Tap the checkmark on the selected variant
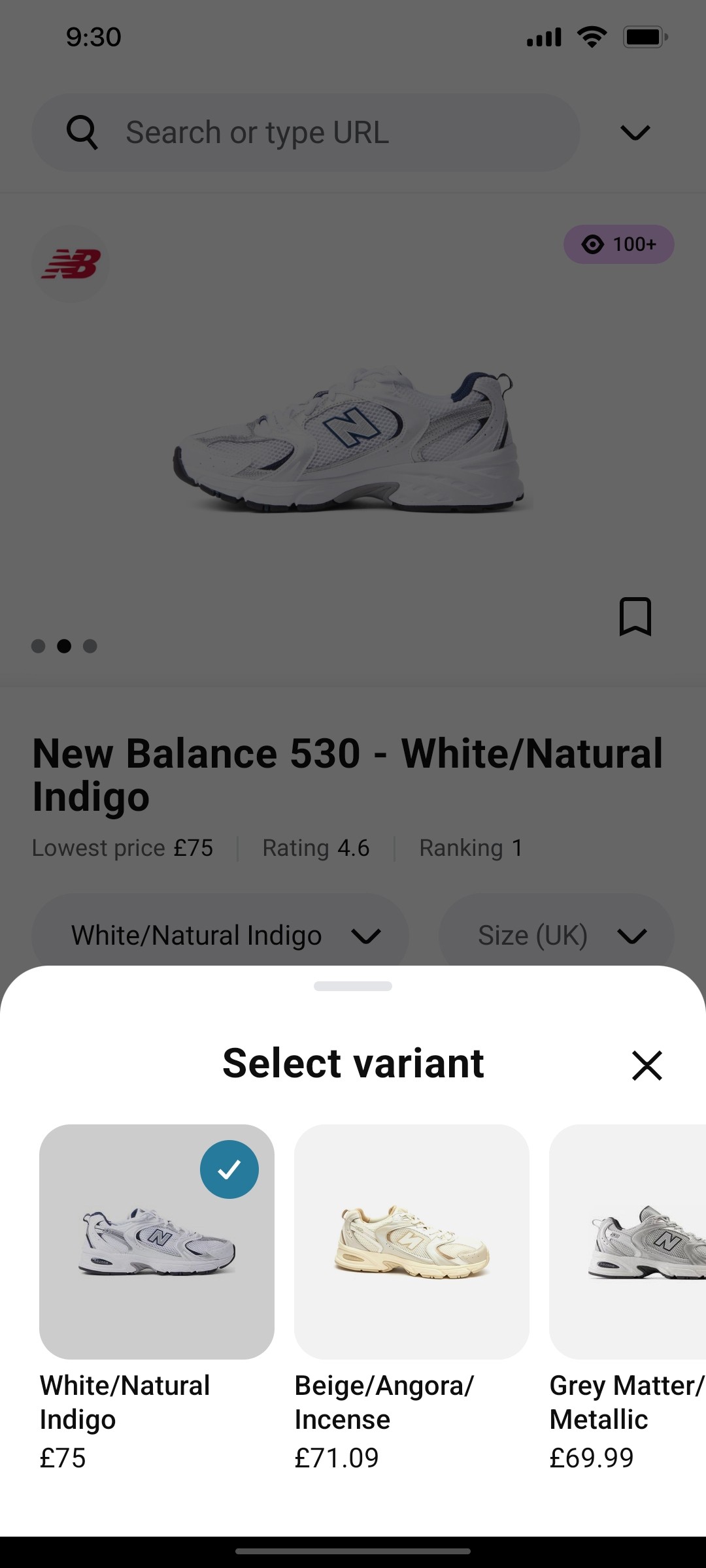Screen dimensions: 706x1568 [x=229, y=1169]
